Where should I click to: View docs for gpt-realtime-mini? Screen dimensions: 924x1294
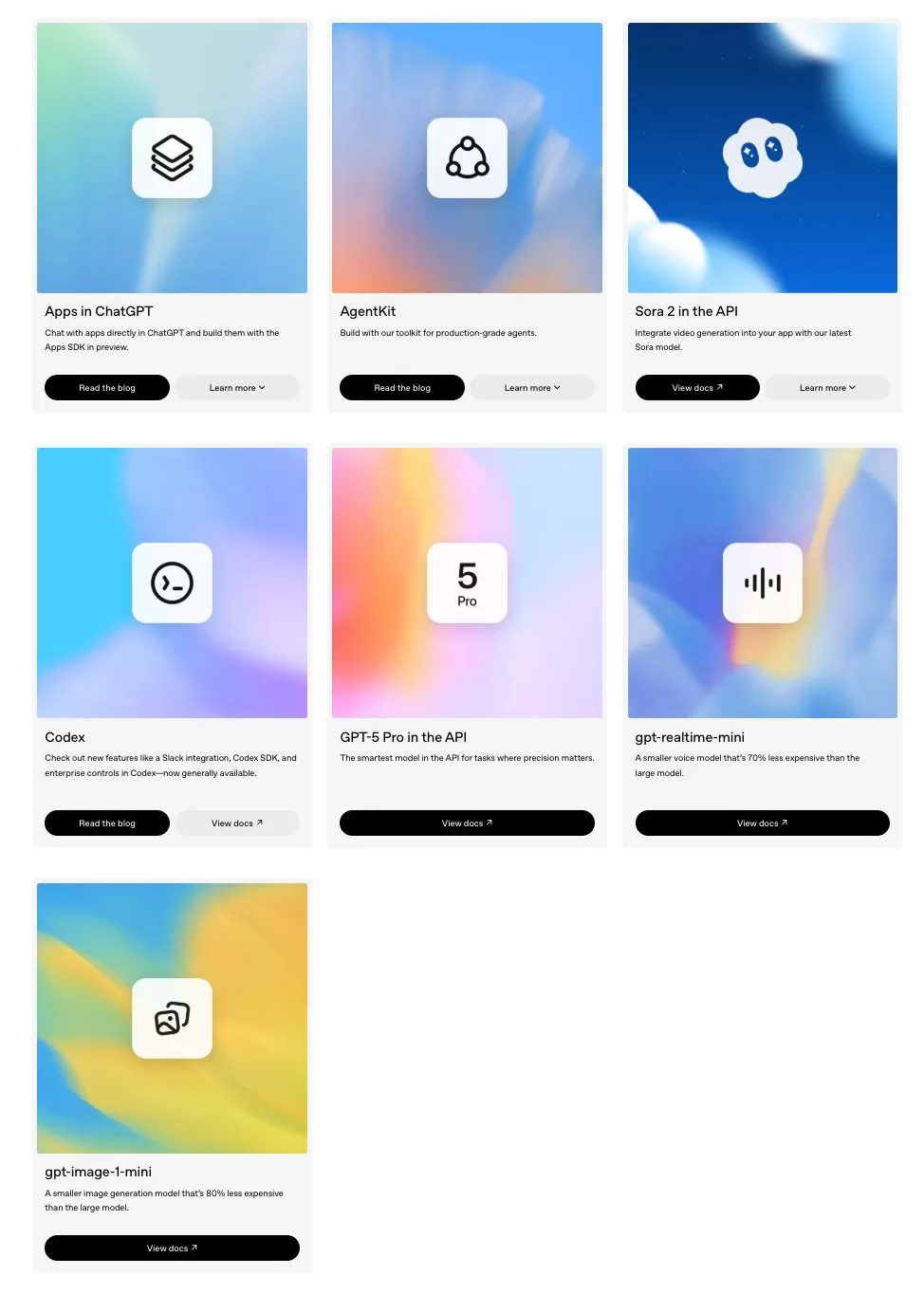coord(762,823)
